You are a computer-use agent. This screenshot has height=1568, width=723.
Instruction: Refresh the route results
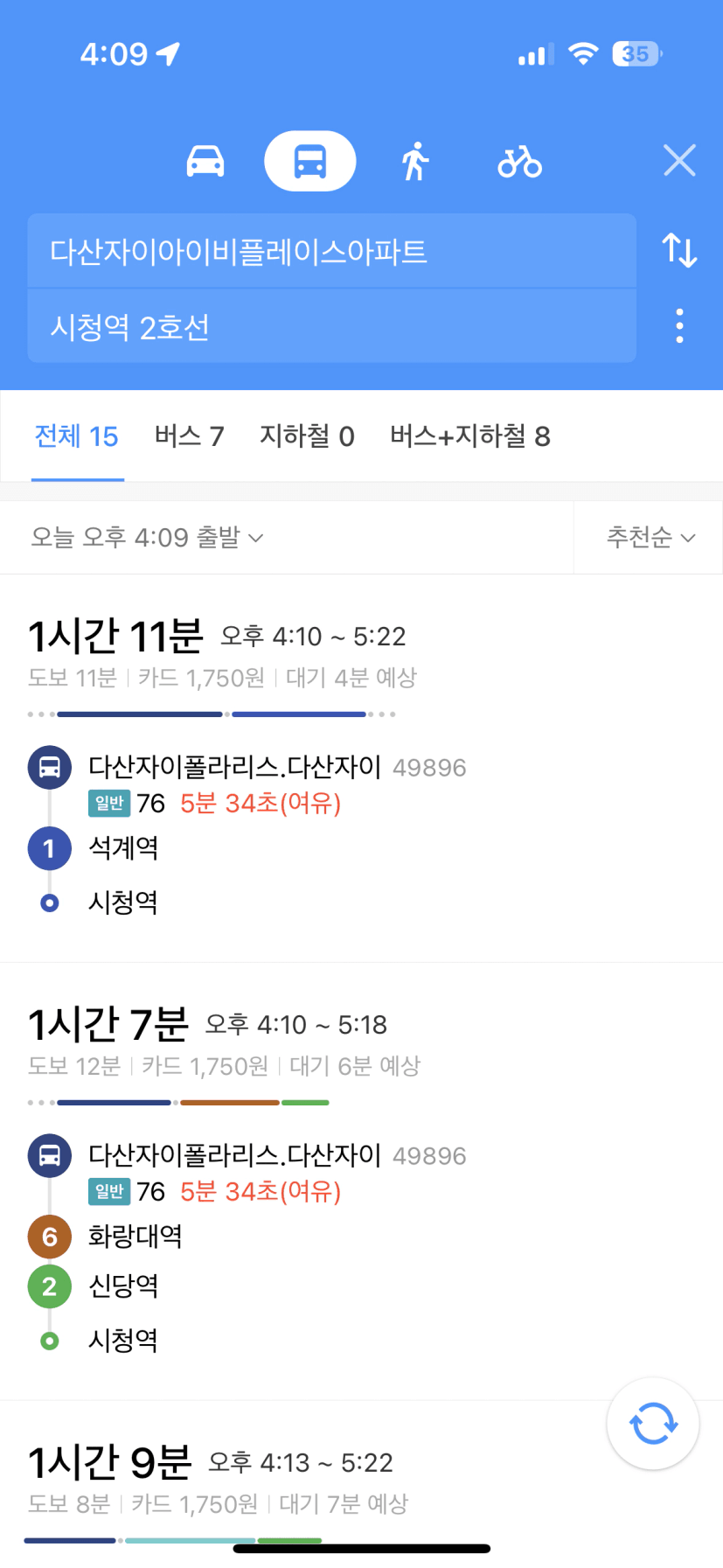click(653, 1424)
